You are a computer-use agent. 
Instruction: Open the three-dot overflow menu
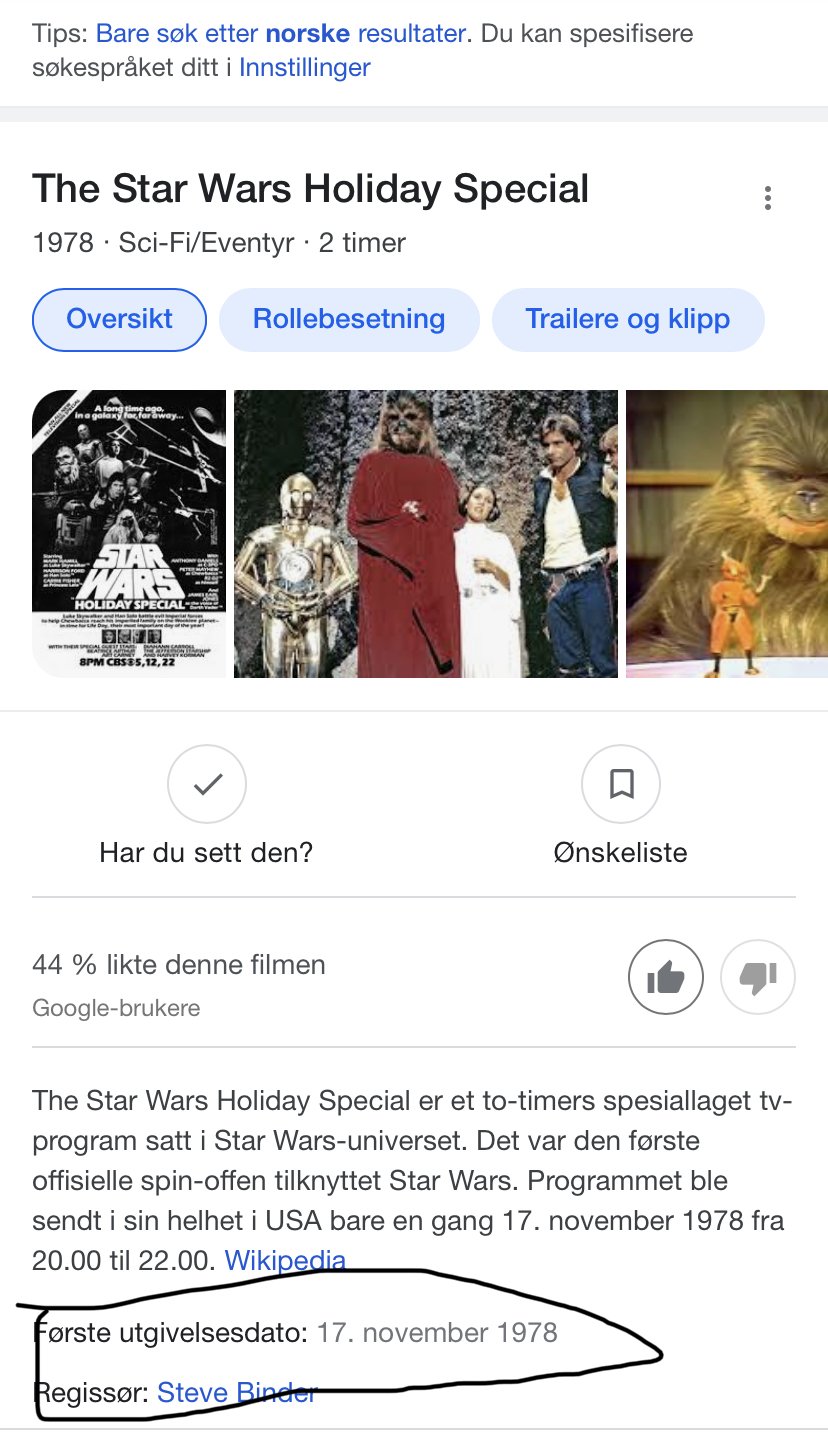click(767, 197)
